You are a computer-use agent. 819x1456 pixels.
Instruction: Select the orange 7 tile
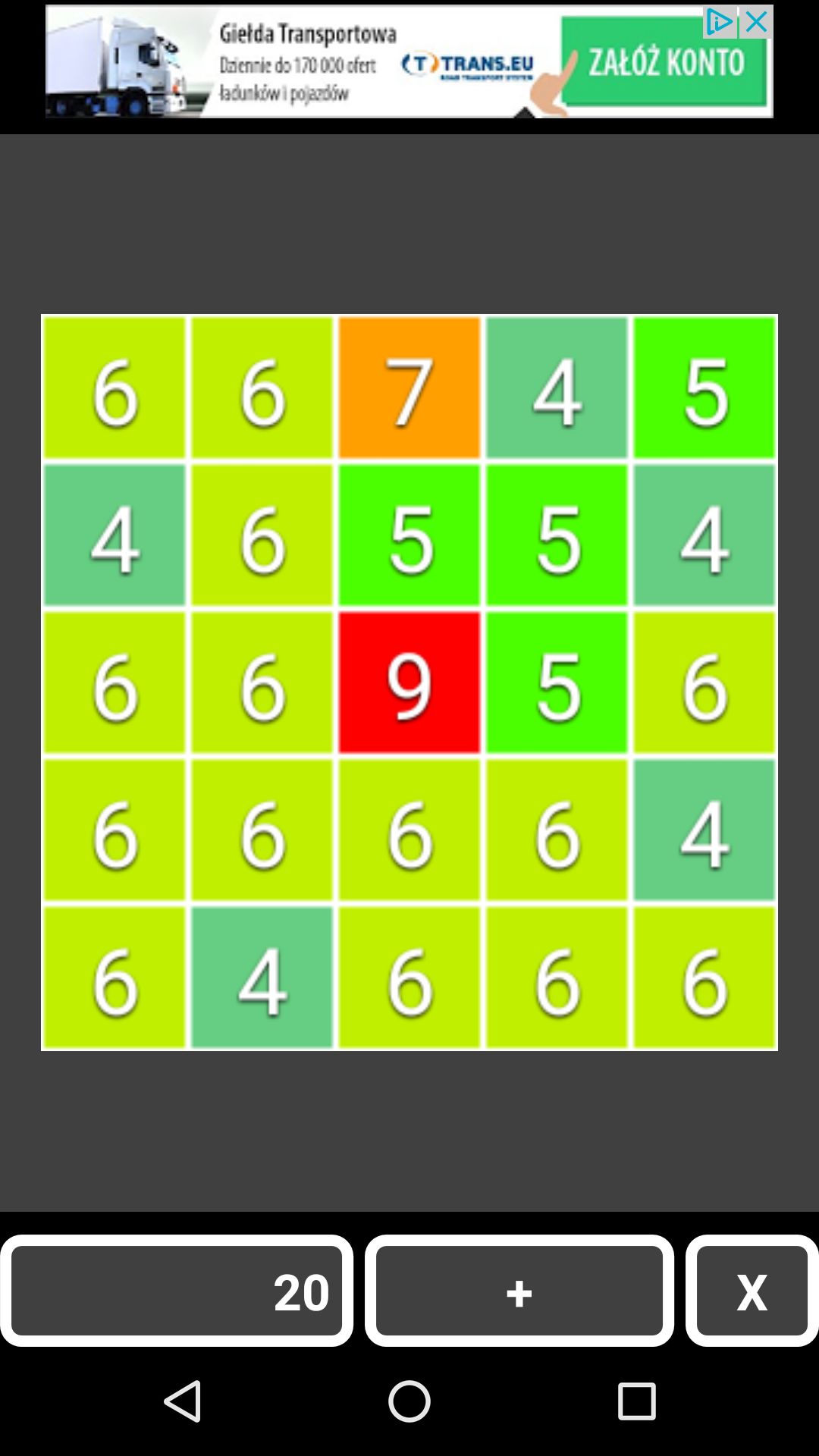pos(409,388)
